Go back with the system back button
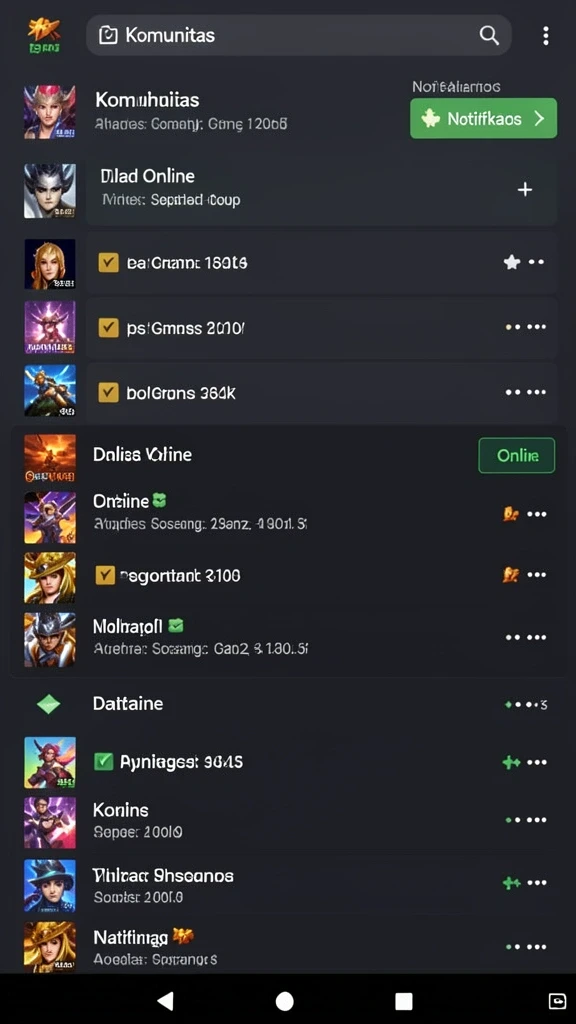The height and width of the screenshot is (1024, 576). [165, 1000]
